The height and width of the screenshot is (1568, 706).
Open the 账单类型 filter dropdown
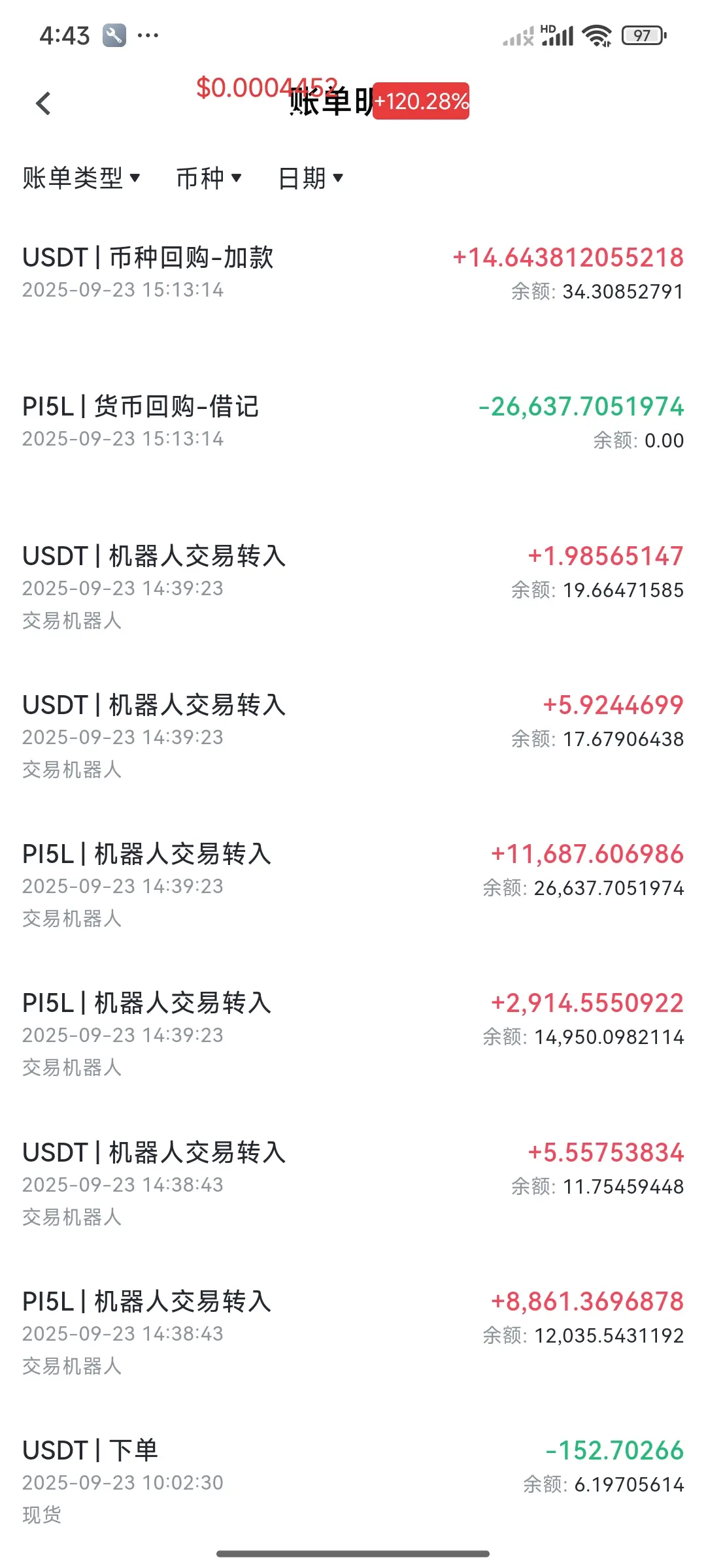(81, 178)
